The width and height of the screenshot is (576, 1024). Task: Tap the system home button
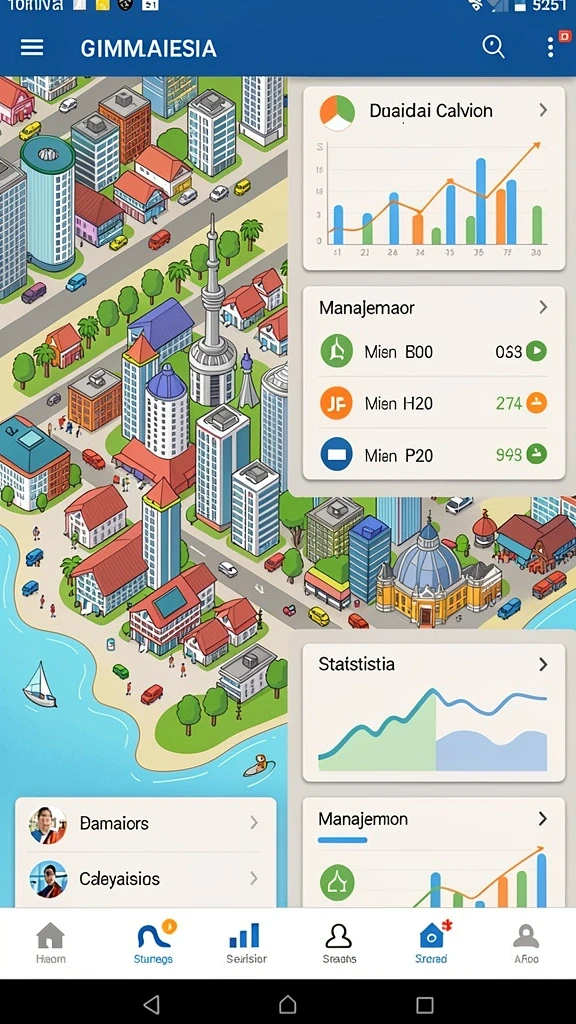pos(287,1004)
